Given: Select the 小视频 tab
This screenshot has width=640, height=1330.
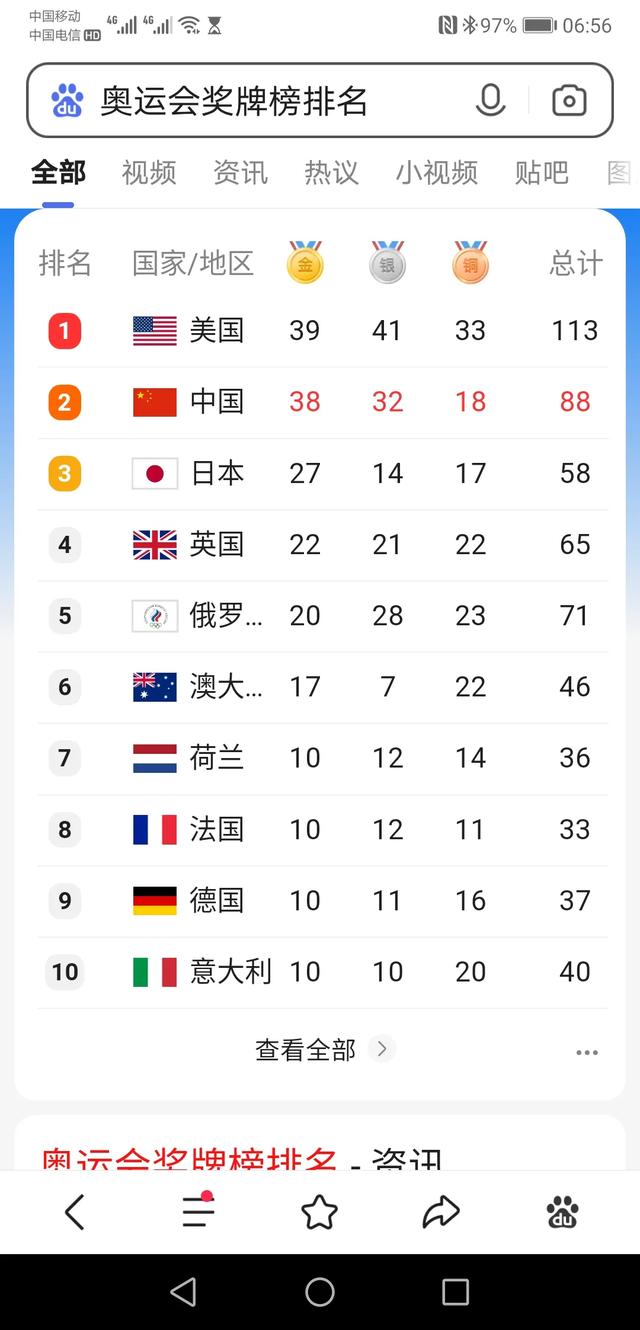Looking at the screenshot, I should 436,172.
